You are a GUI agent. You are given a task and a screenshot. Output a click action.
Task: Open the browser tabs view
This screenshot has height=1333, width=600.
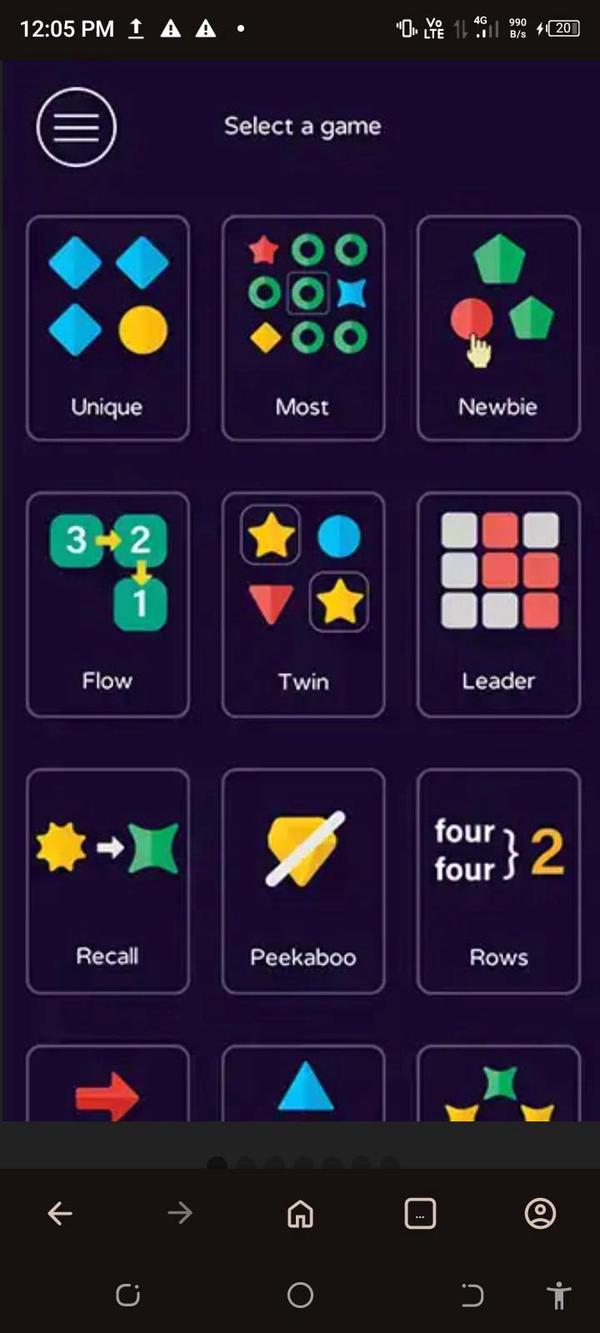tap(420, 1214)
